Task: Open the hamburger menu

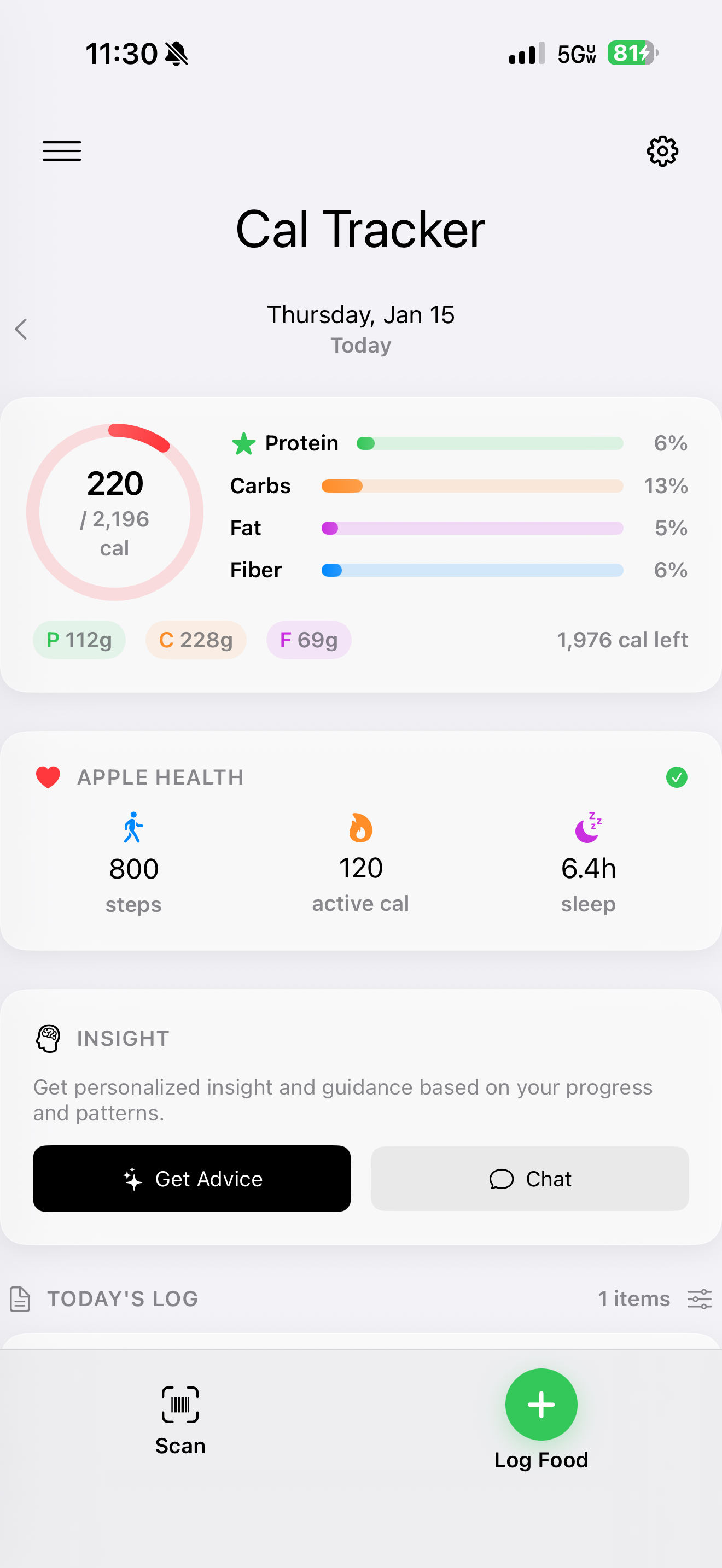Action: pos(61,151)
